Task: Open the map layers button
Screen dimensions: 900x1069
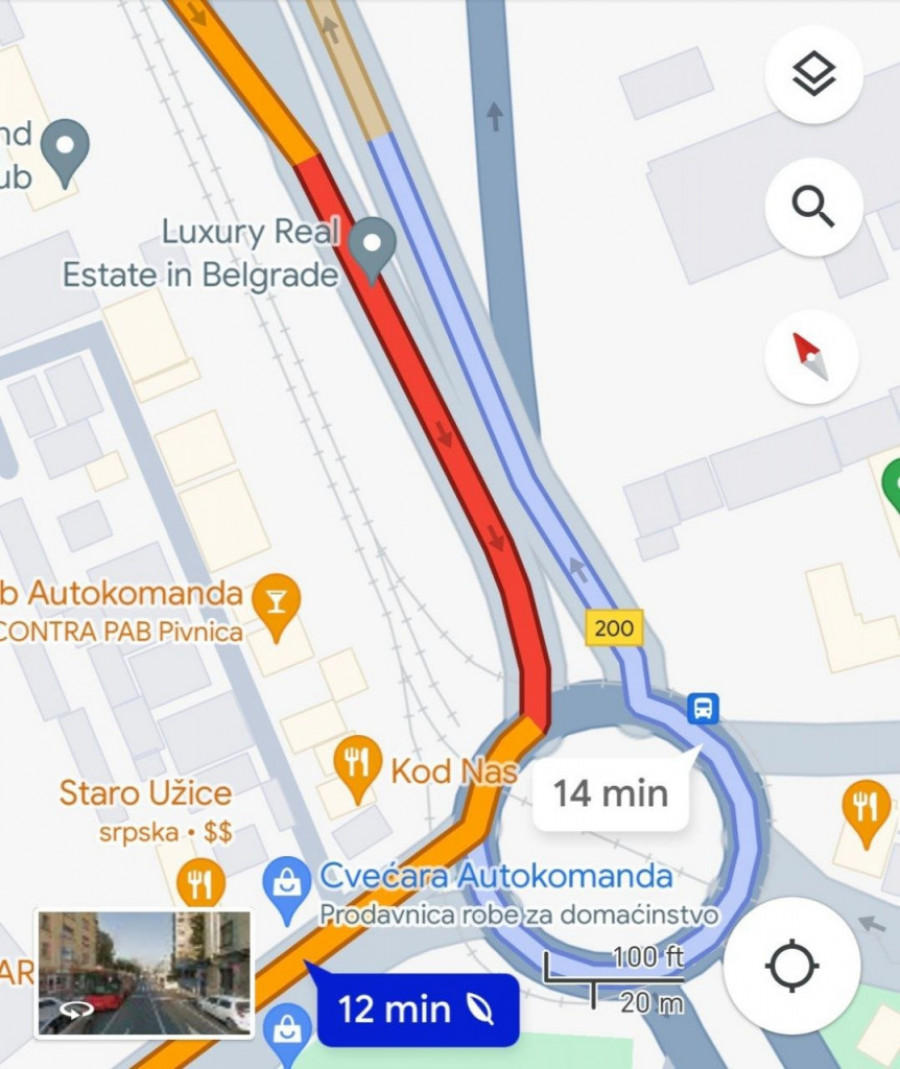Action: [x=813, y=75]
